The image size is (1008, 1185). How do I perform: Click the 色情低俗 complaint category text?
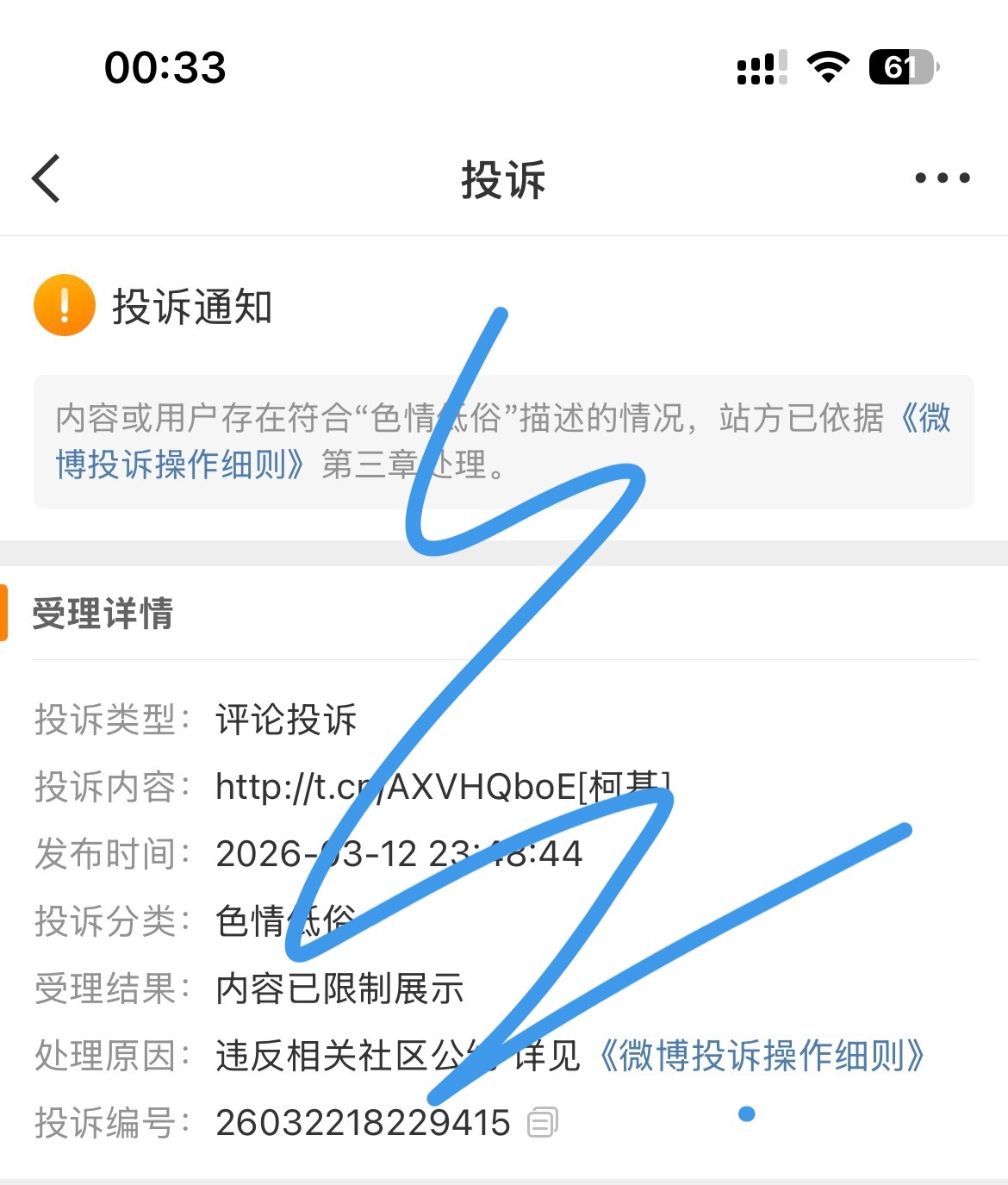pyautogui.click(x=284, y=920)
